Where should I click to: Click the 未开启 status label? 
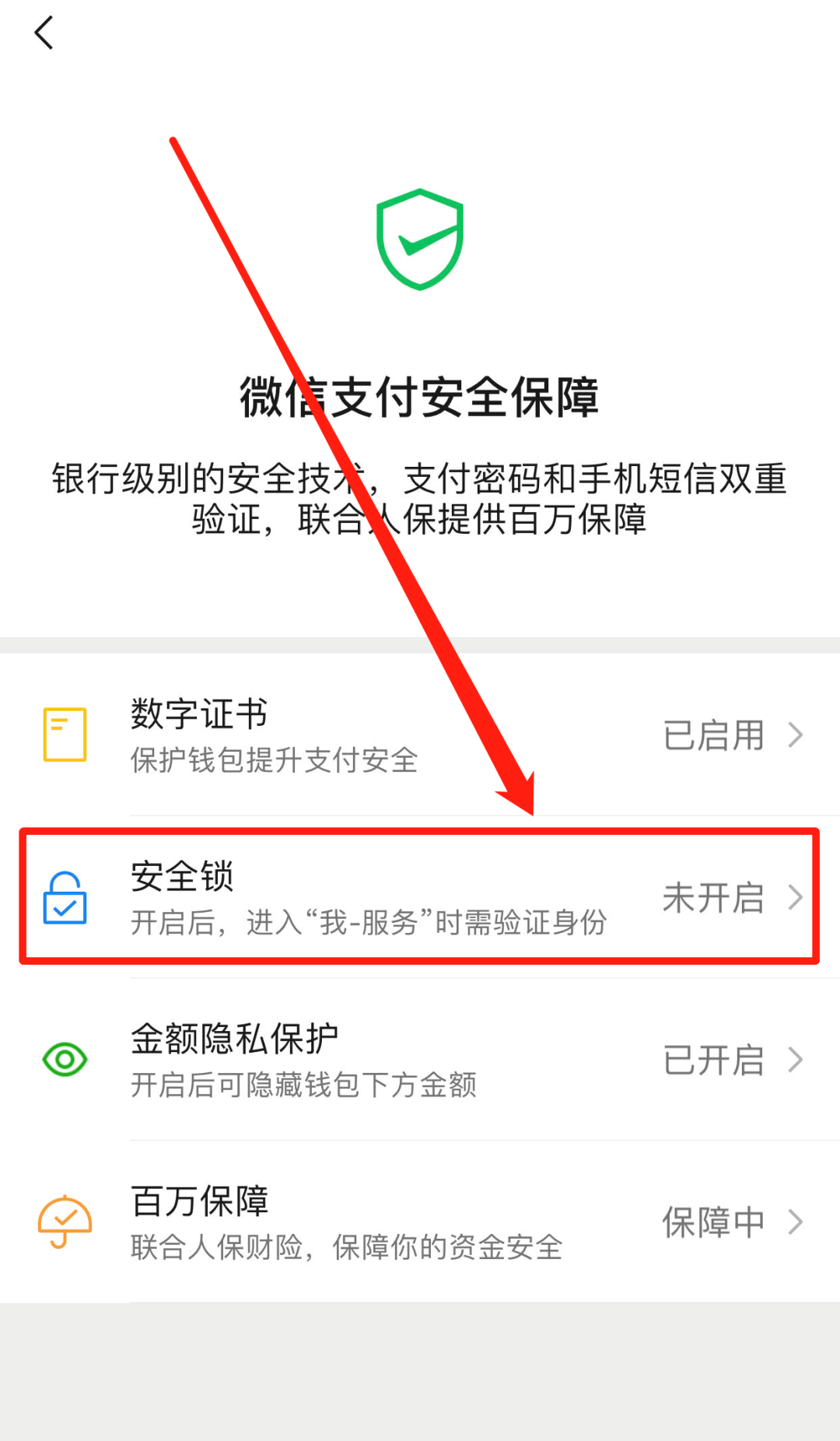click(x=714, y=899)
